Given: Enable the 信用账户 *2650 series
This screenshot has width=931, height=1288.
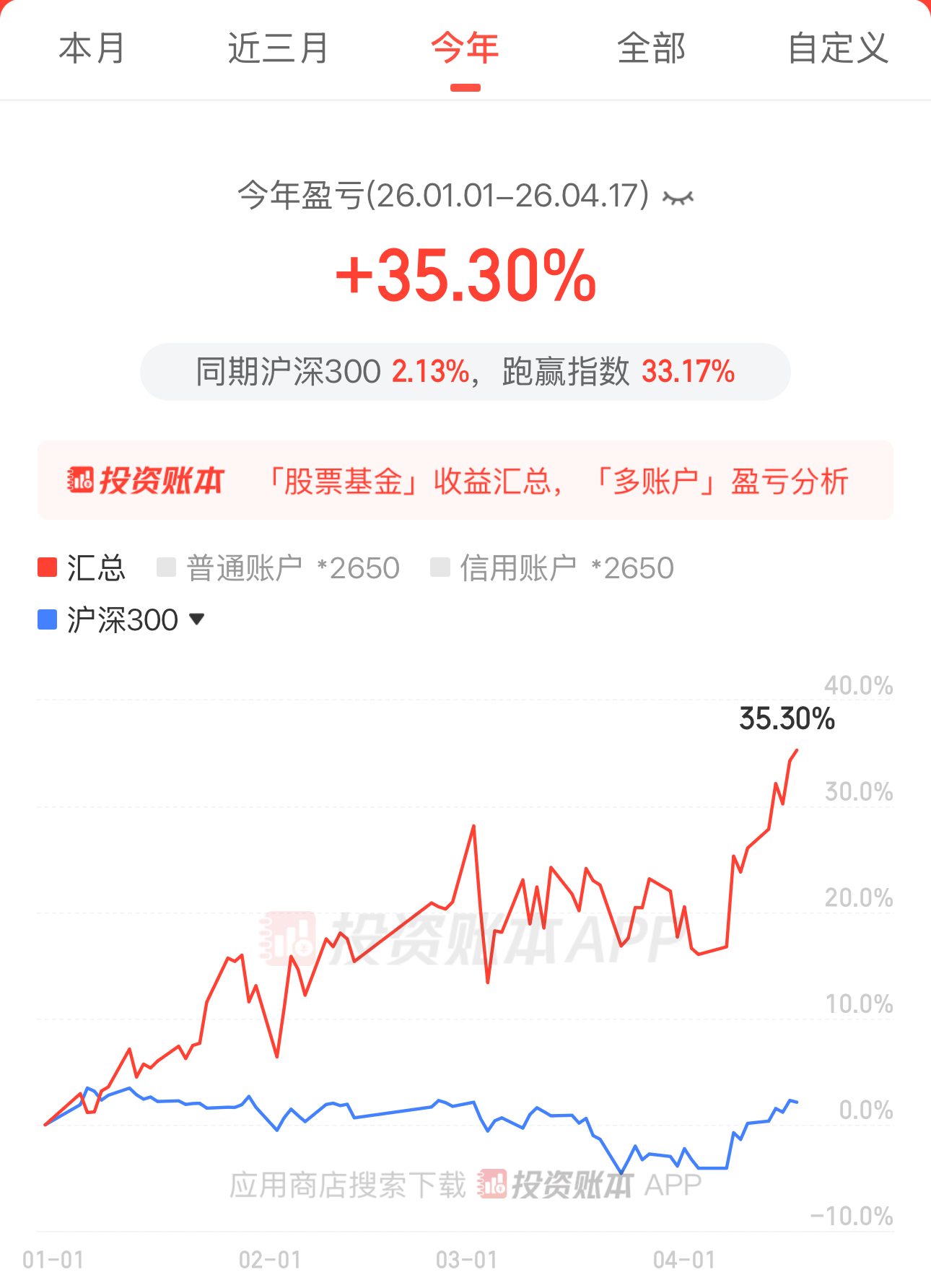Looking at the screenshot, I should [551, 568].
